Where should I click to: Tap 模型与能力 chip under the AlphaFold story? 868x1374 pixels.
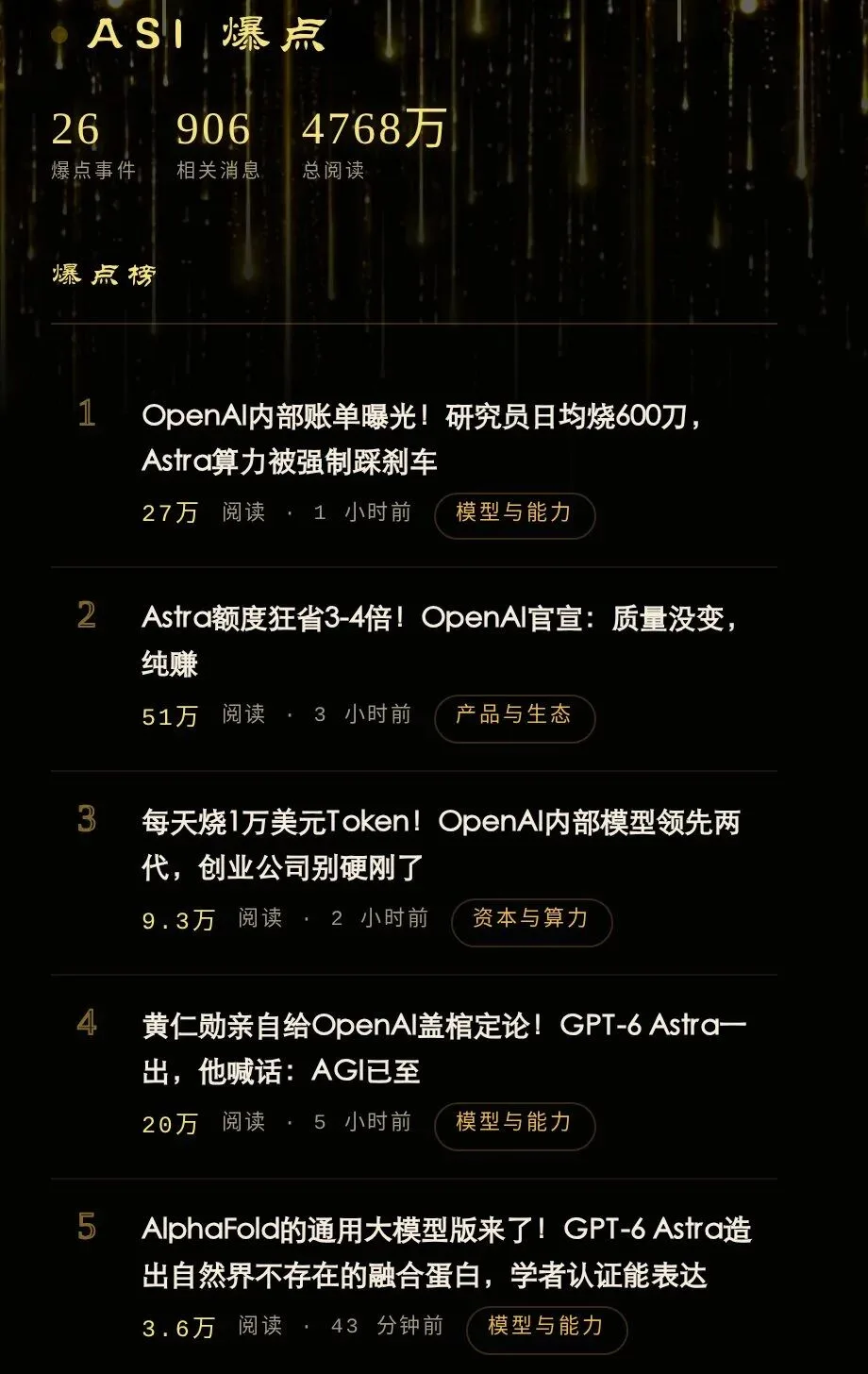(x=546, y=1328)
